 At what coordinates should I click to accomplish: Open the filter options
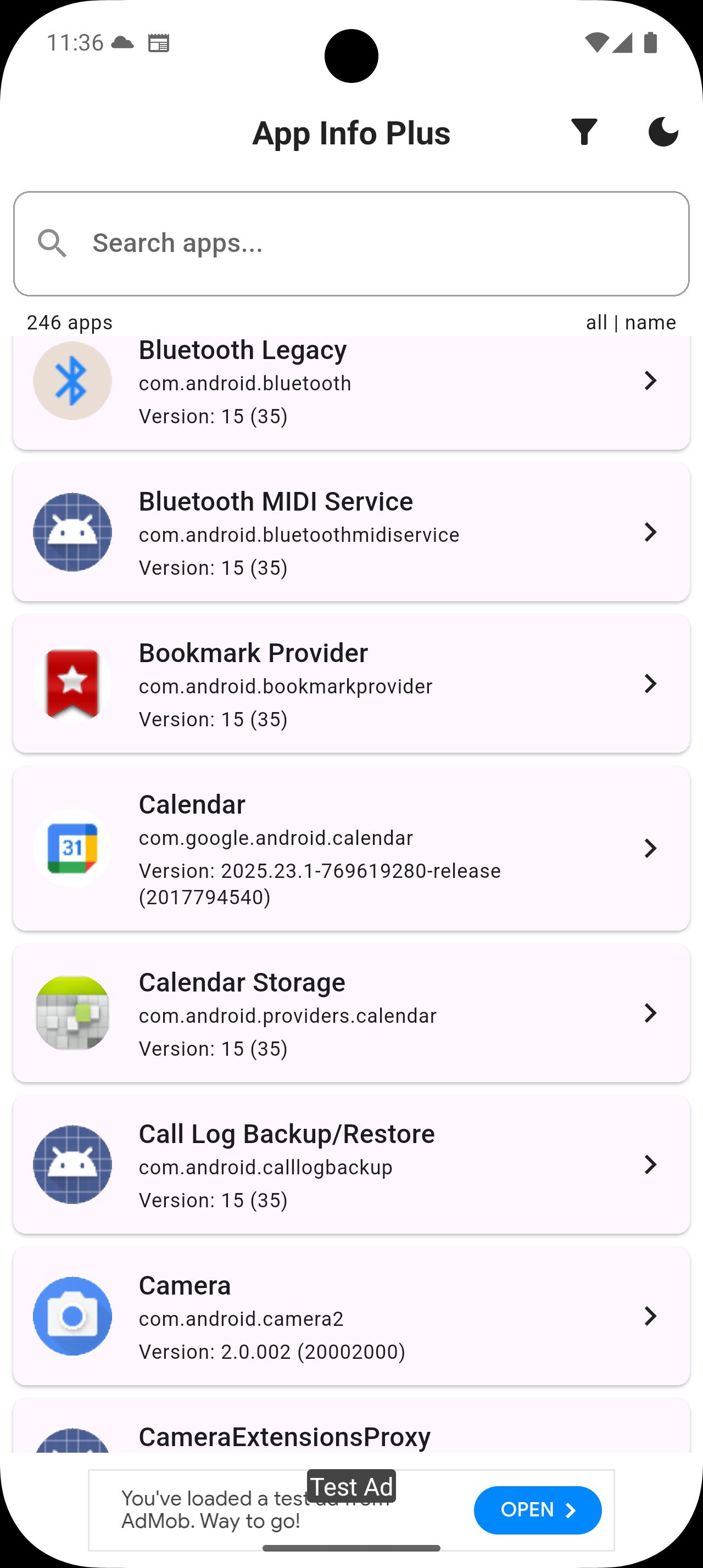click(584, 132)
